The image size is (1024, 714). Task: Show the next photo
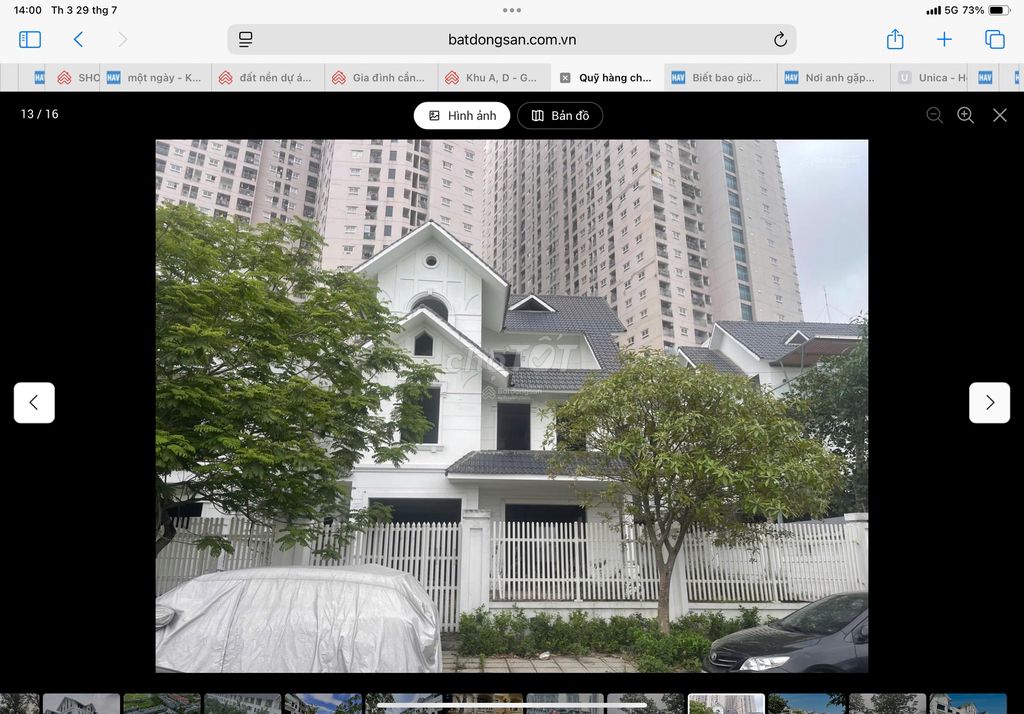989,403
